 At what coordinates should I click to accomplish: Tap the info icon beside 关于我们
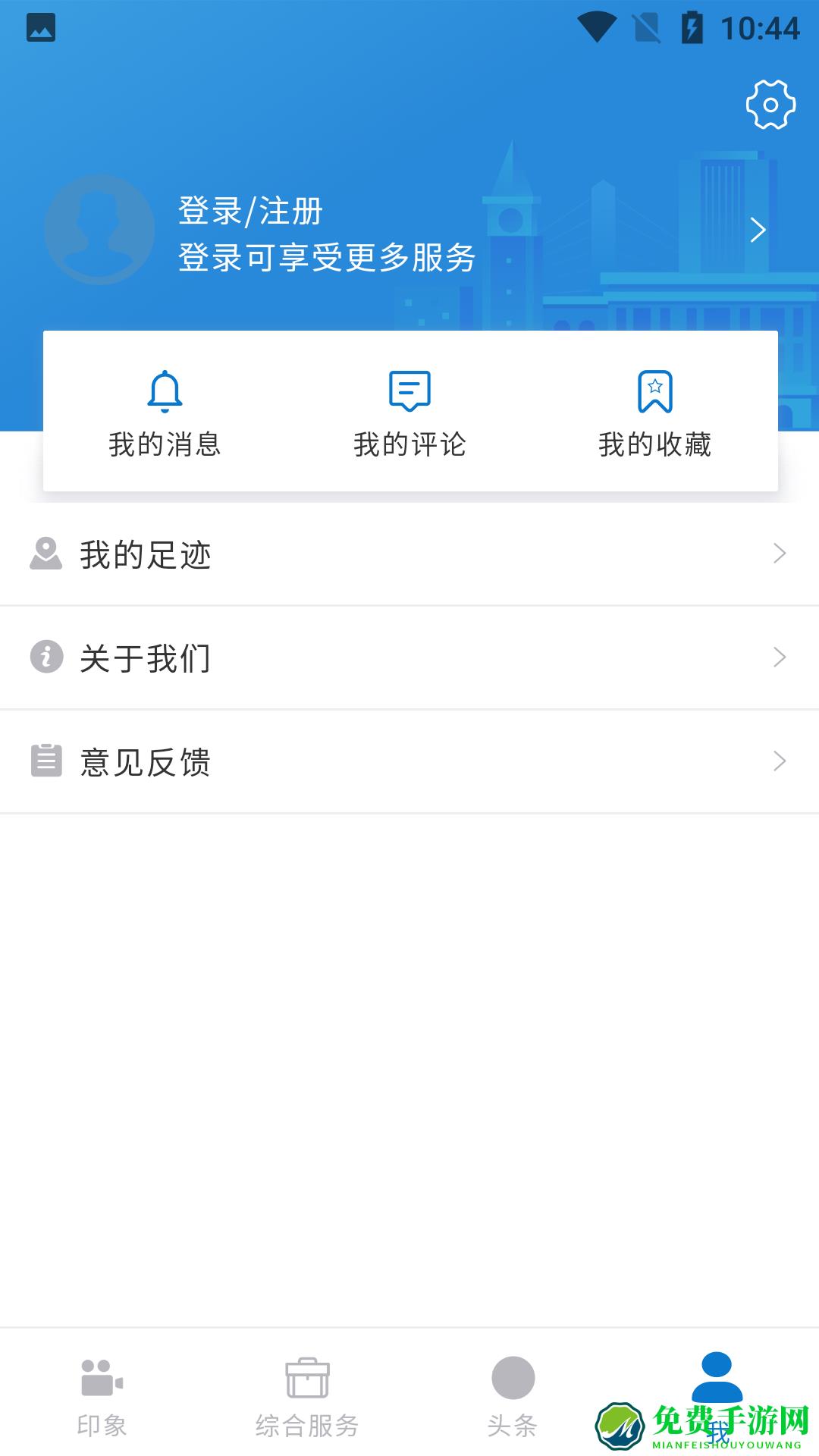(45, 658)
